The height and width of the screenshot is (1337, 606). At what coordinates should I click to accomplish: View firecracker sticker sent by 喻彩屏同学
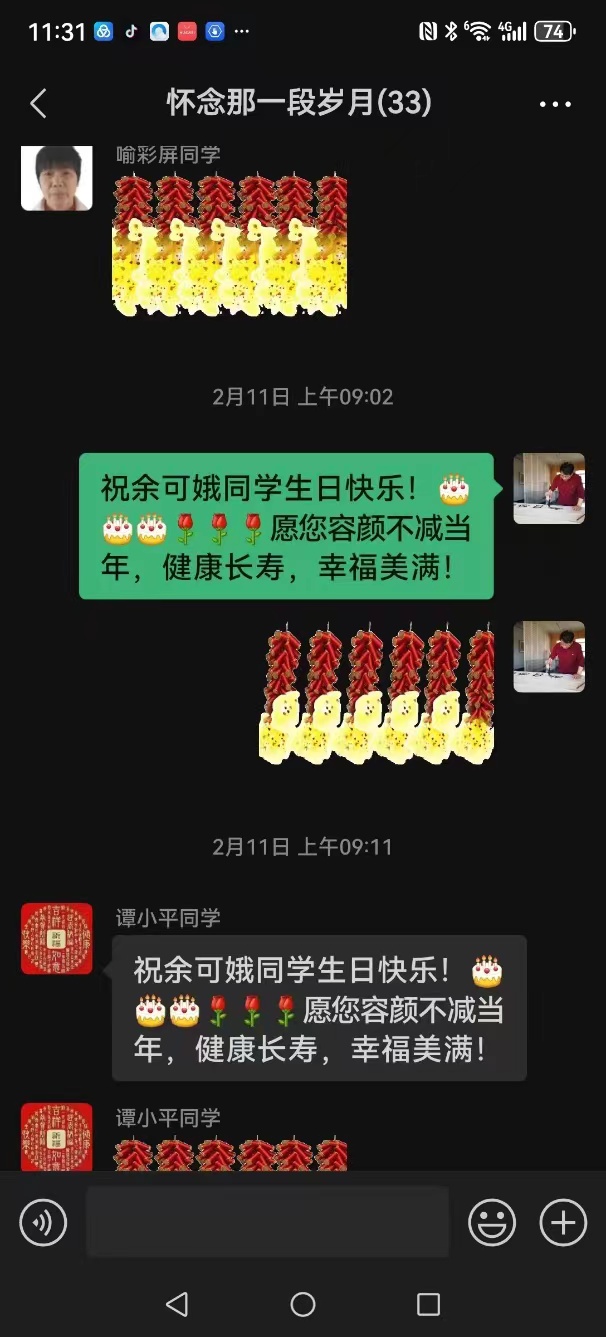click(230, 245)
